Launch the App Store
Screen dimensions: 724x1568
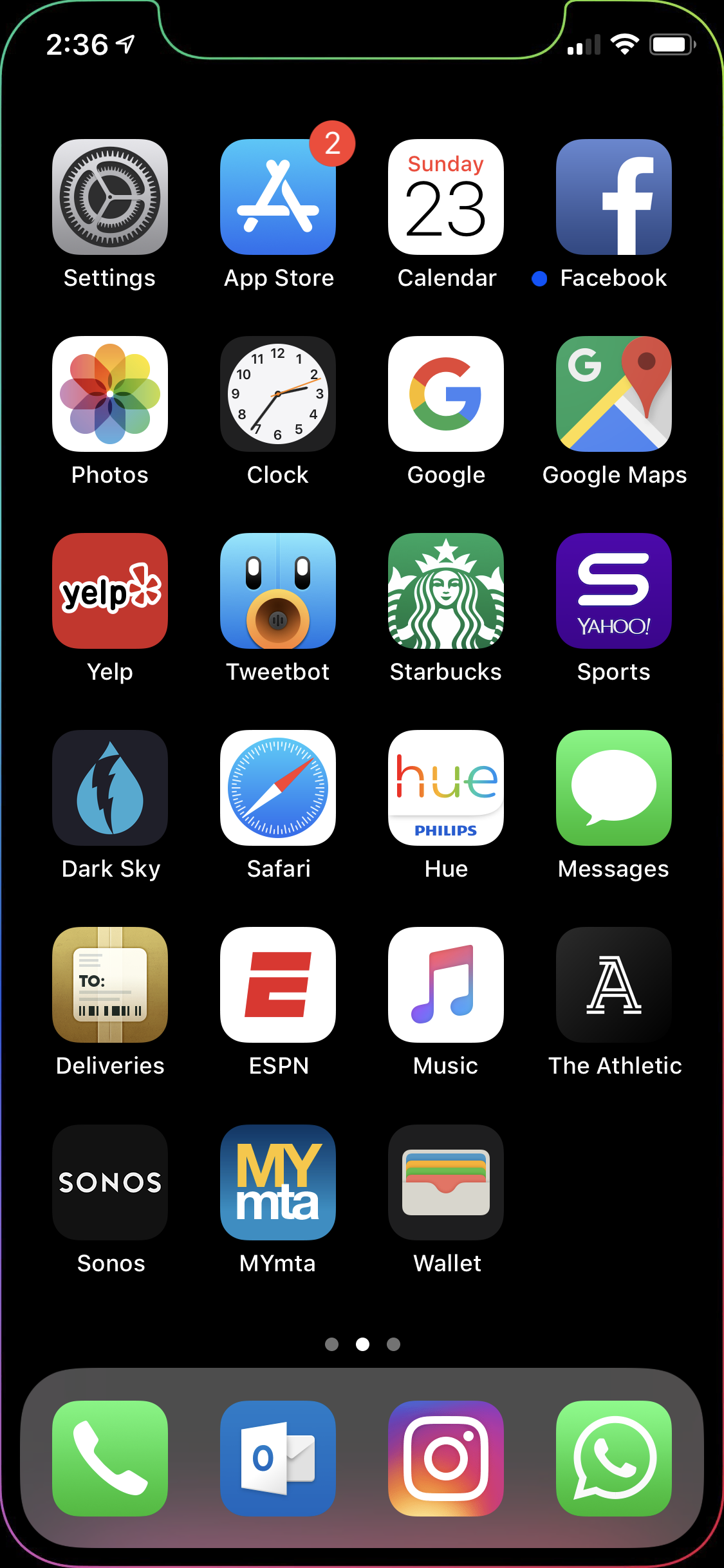278,197
